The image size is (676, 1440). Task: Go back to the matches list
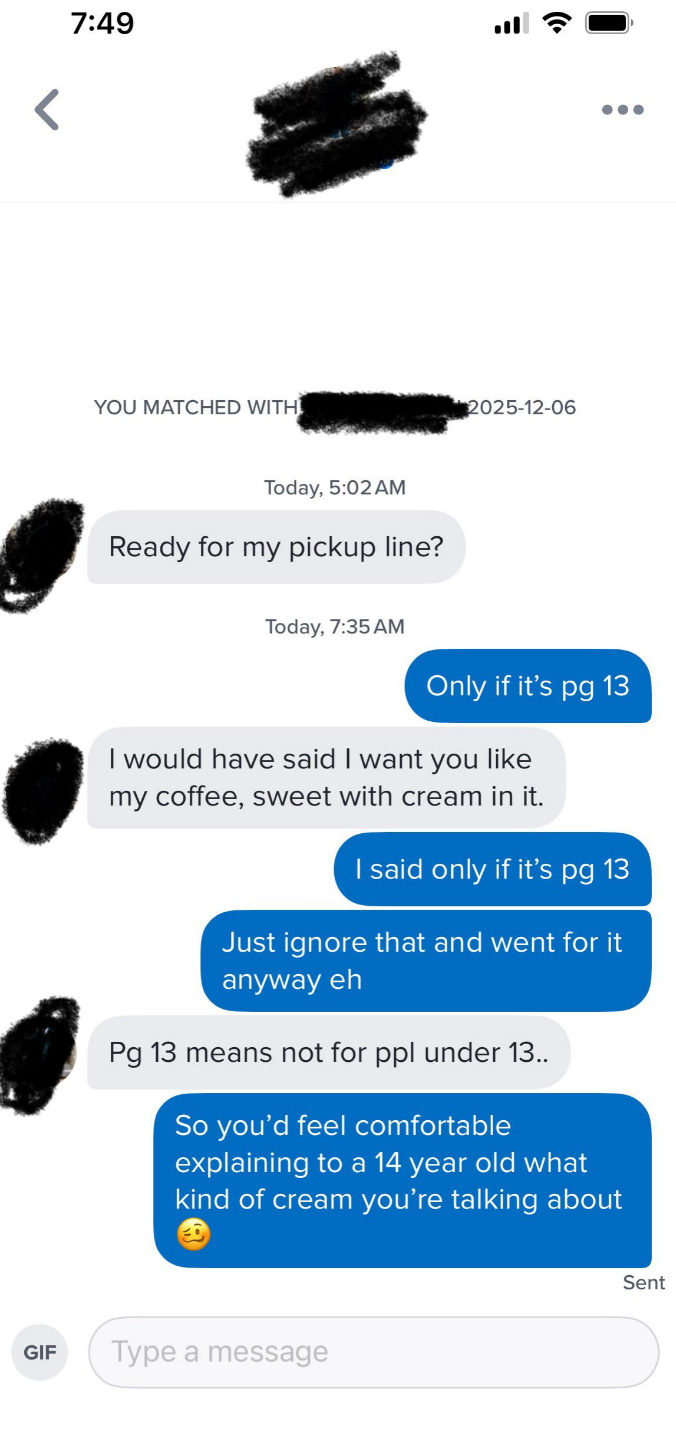pos(47,110)
